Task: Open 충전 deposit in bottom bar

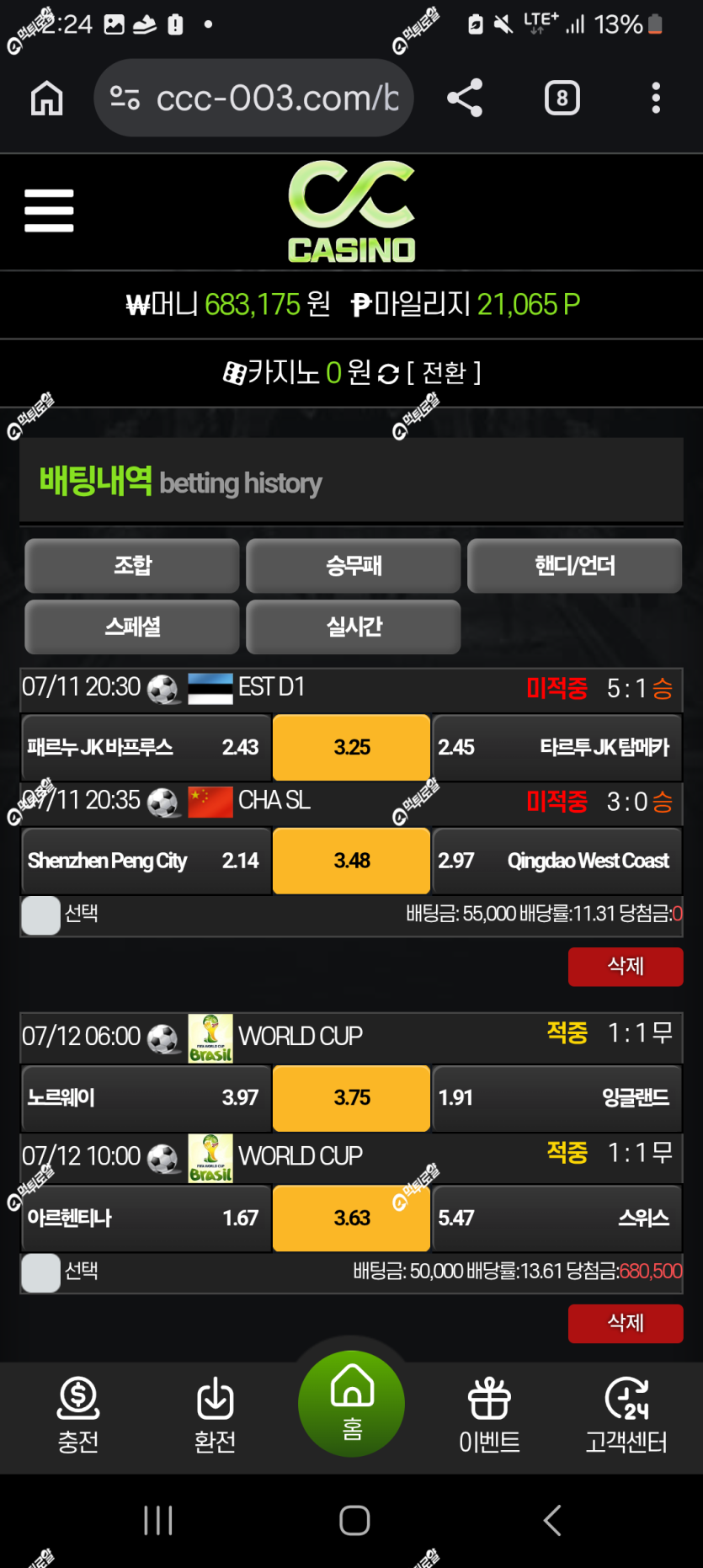Action: coord(78,1415)
